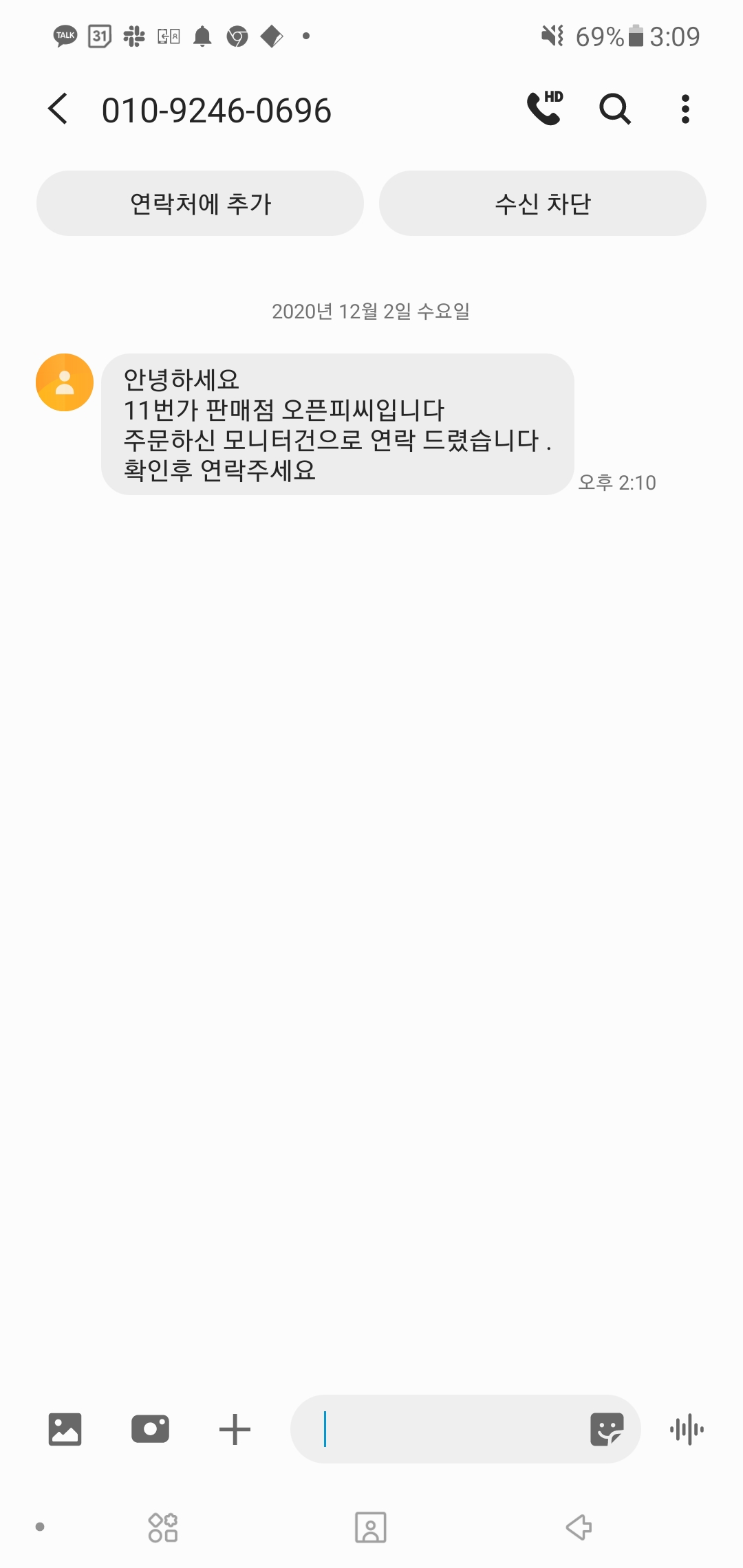
Task: Go back from the 010-9246-0696 conversation
Action: (58, 109)
